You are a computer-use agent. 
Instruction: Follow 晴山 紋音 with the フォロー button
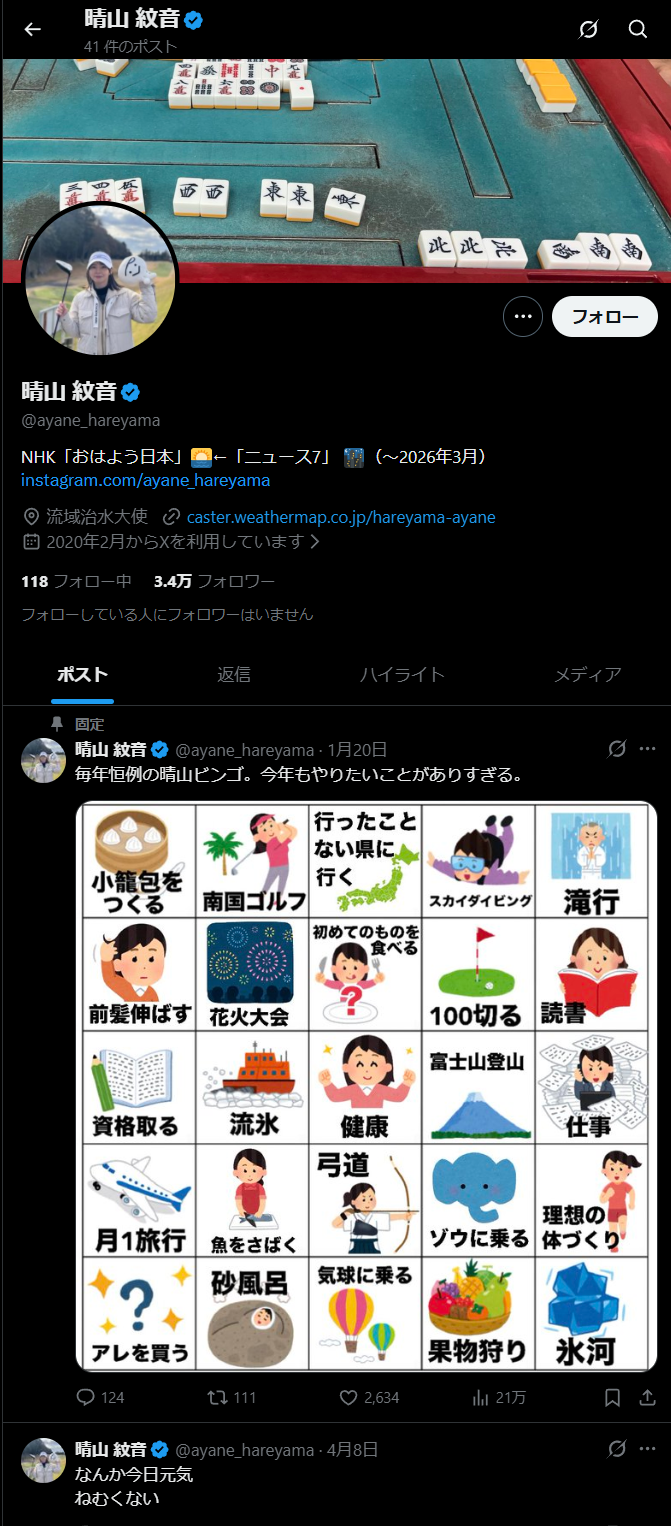point(604,317)
